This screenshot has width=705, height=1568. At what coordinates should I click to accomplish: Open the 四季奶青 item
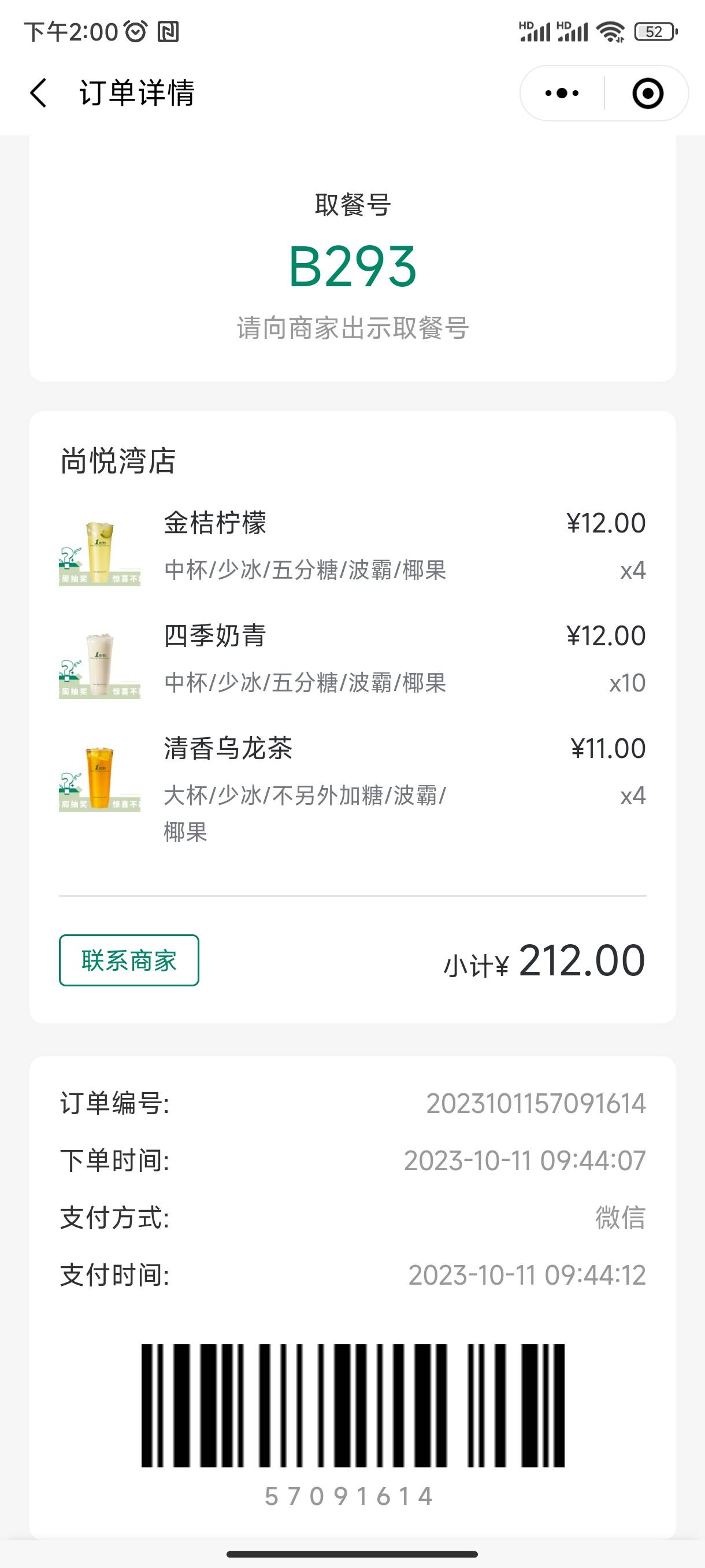(x=352, y=659)
